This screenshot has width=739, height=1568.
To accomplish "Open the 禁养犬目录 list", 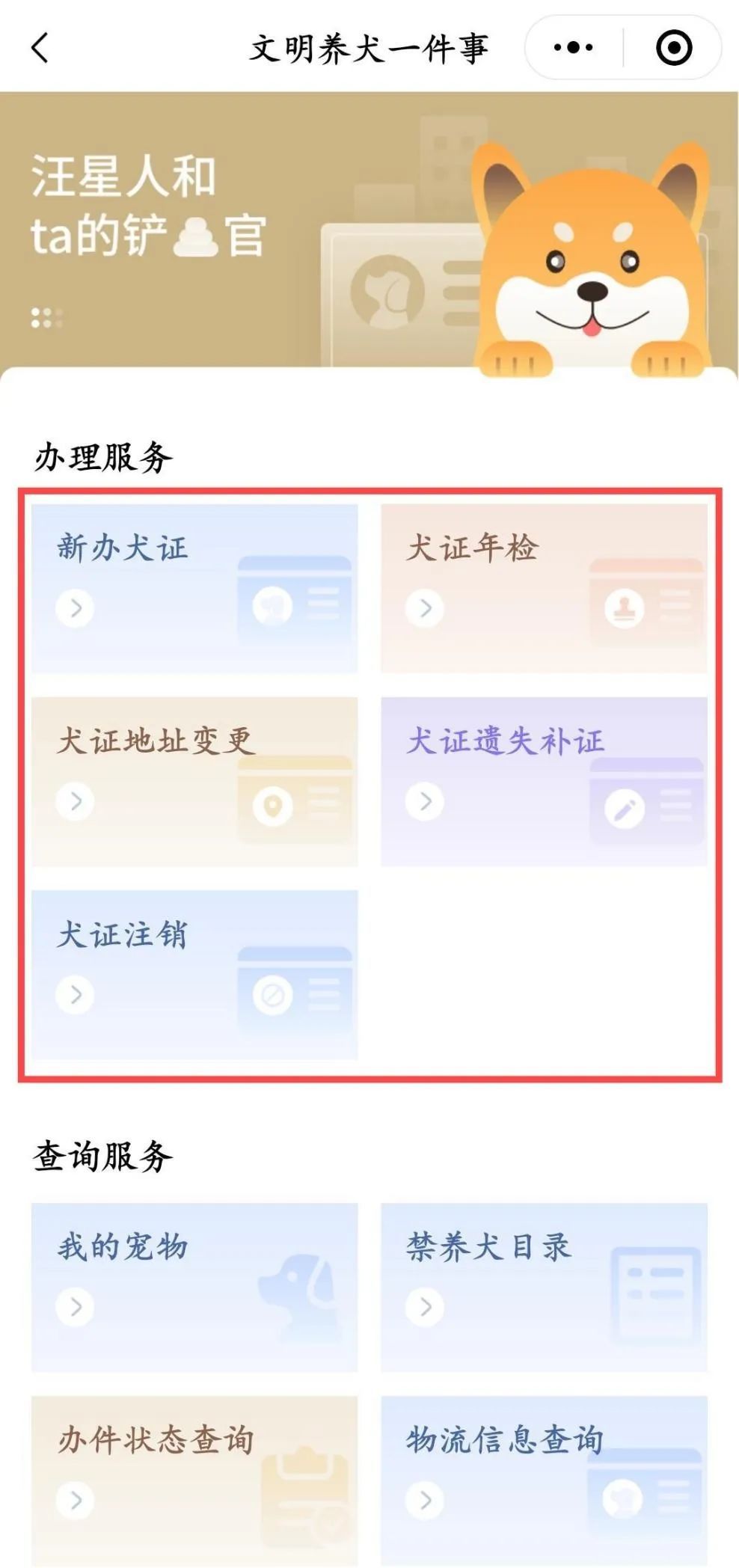I will point(544,1287).
